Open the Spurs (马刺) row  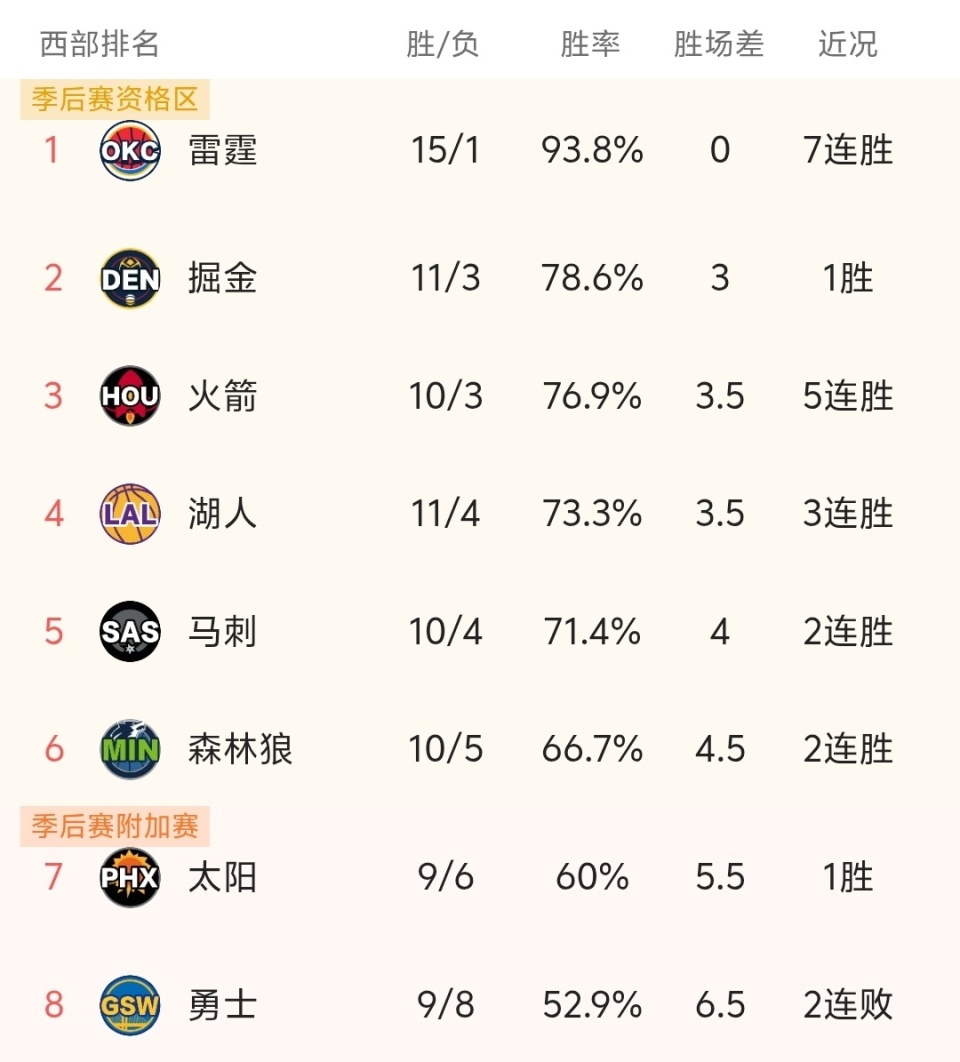[222, 632]
